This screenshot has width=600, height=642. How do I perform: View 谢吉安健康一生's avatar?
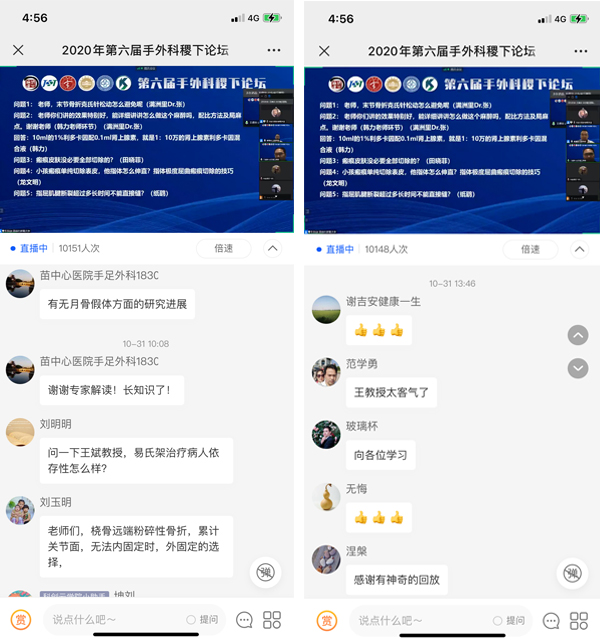coord(326,310)
